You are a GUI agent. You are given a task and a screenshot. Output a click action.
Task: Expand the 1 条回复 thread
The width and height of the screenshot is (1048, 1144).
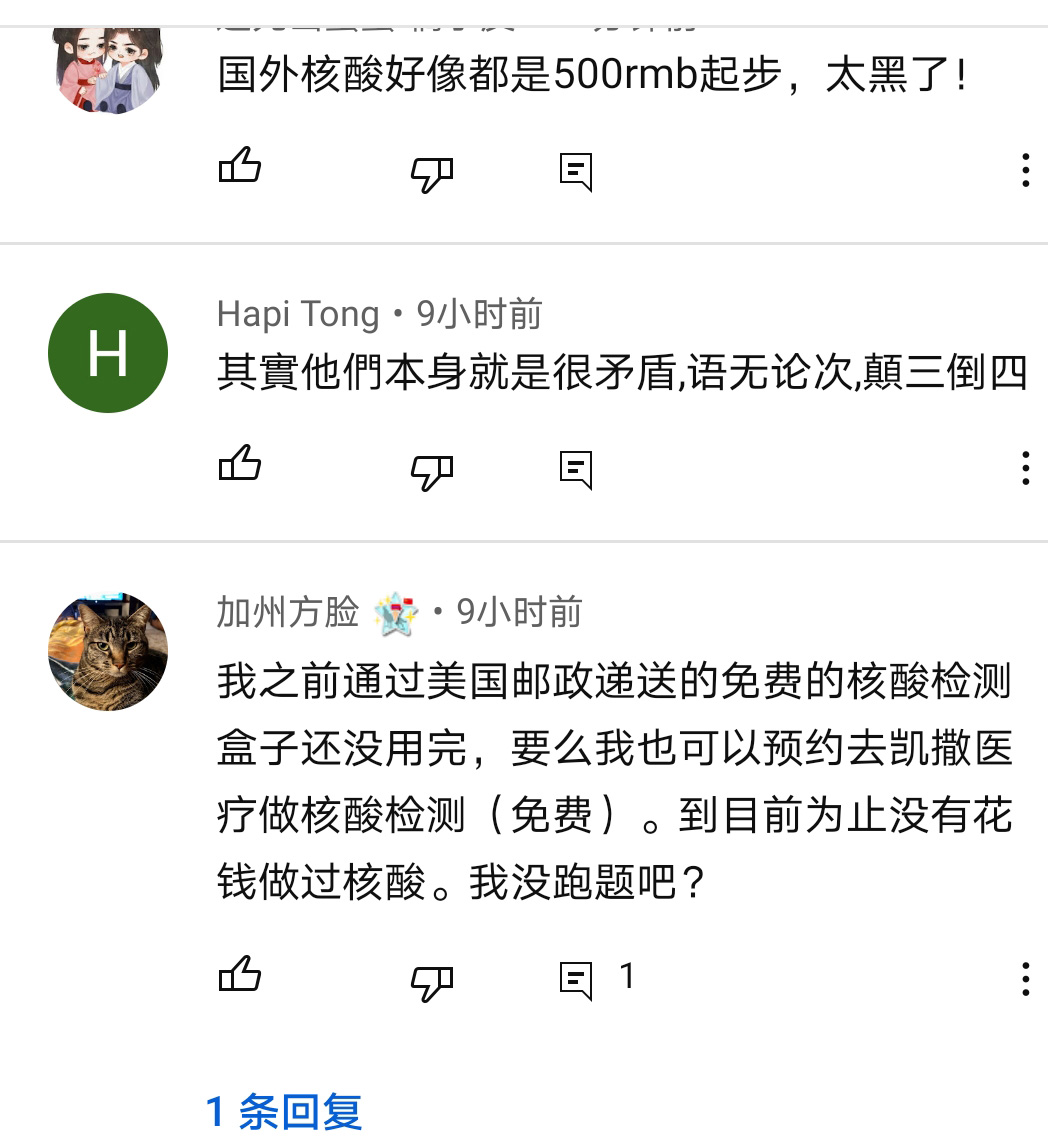point(284,1112)
